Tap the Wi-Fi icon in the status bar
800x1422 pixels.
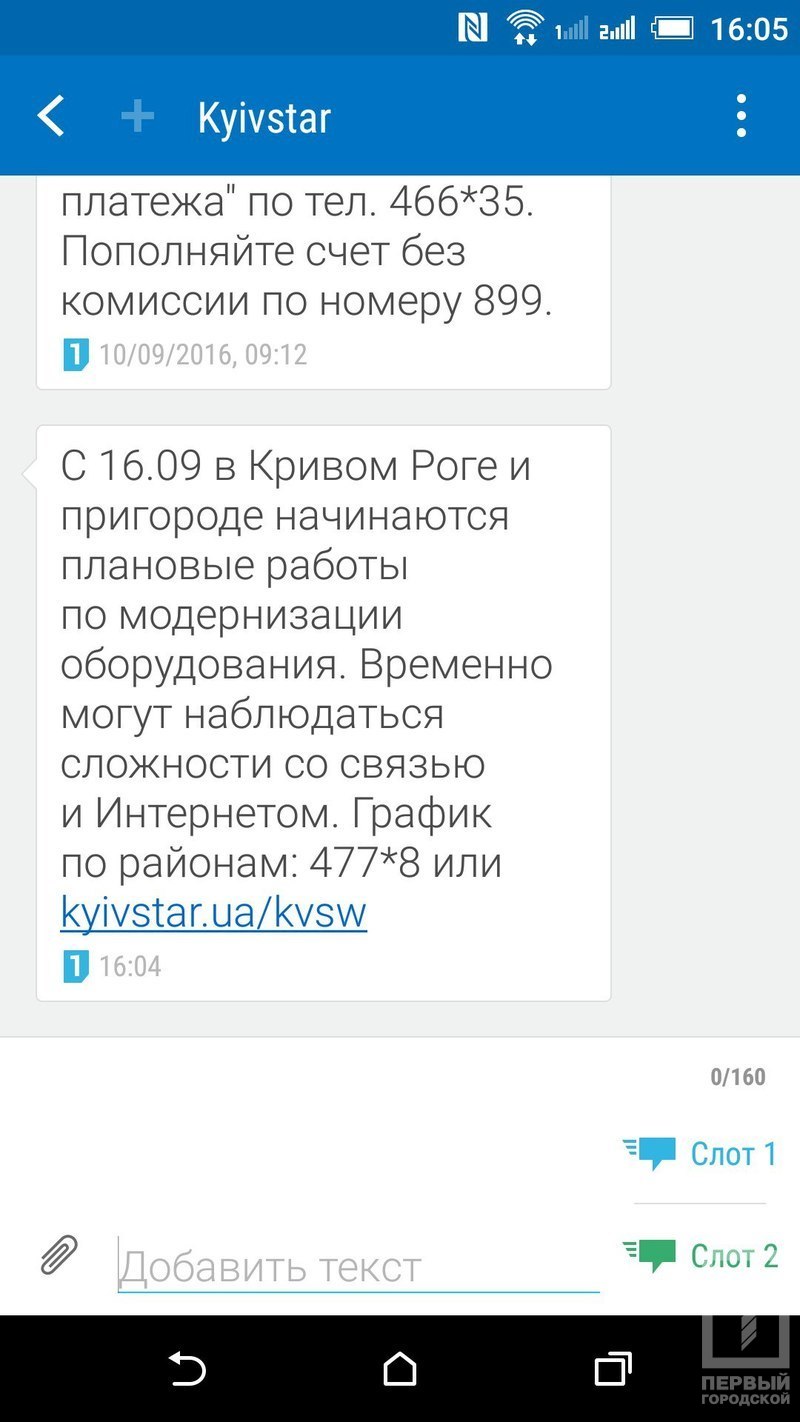[x=524, y=26]
